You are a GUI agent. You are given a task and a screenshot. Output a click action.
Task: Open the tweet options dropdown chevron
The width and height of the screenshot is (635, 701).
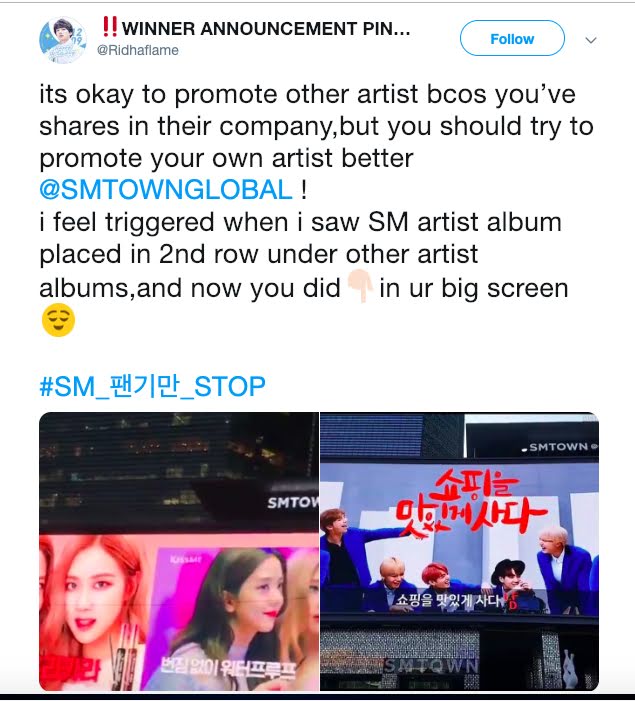590,40
